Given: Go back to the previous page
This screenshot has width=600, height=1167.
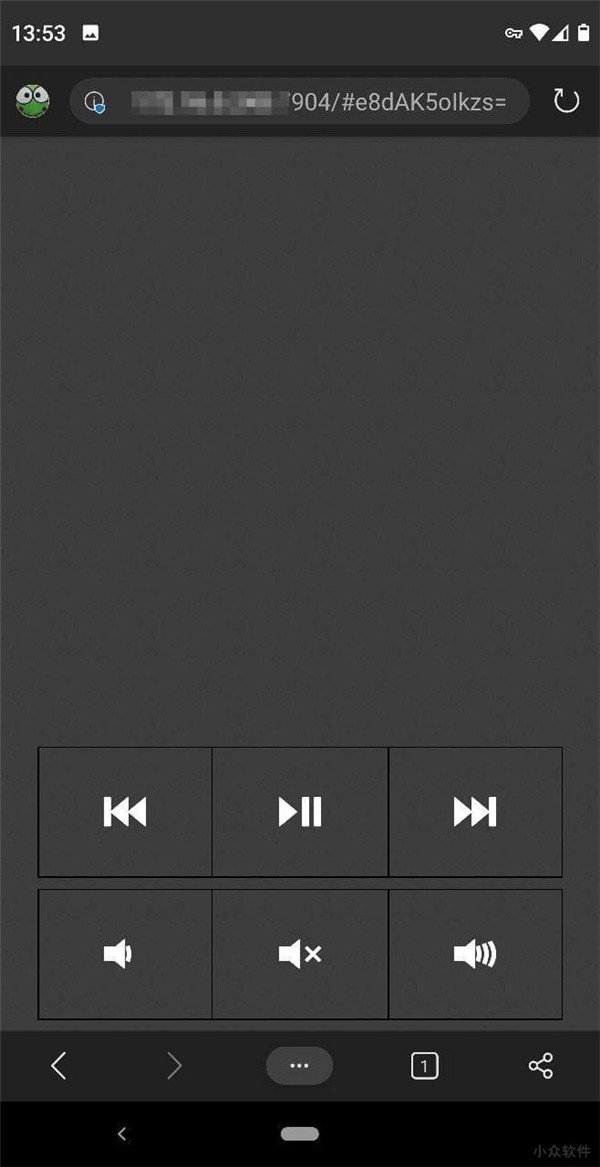Looking at the screenshot, I should [59, 1066].
